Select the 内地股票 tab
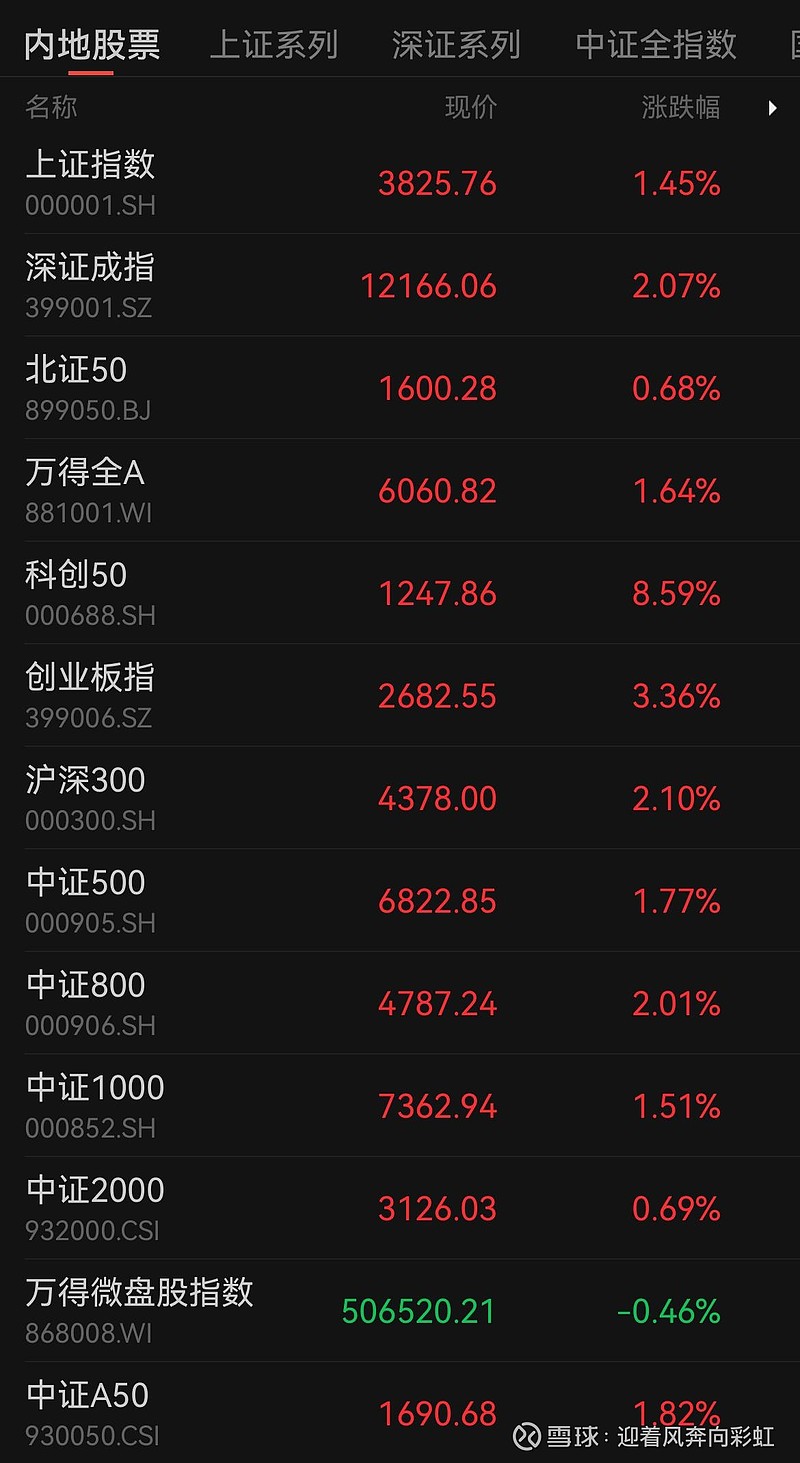This screenshot has width=800, height=1463. click(92, 45)
